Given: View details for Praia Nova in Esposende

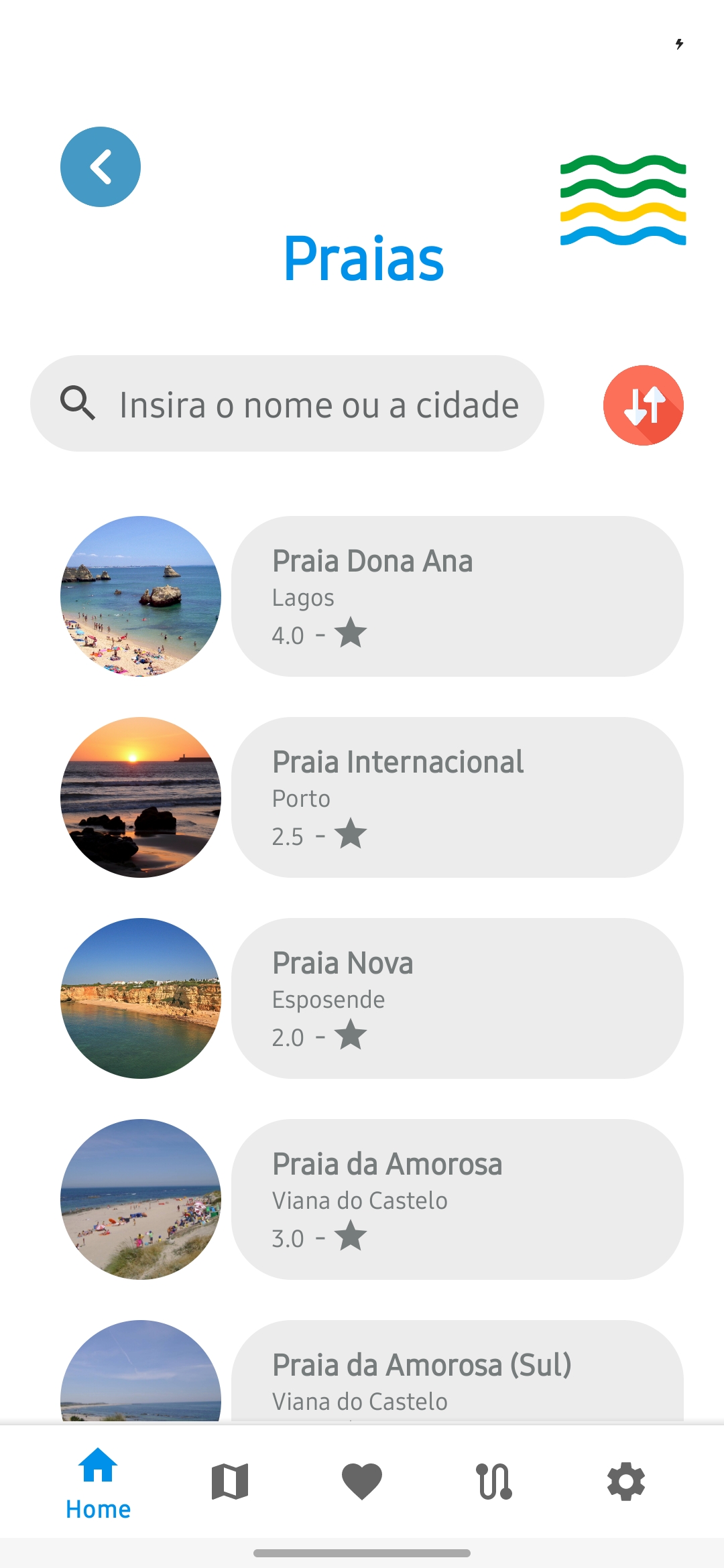Looking at the screenshot, I should tap(457, 998).
